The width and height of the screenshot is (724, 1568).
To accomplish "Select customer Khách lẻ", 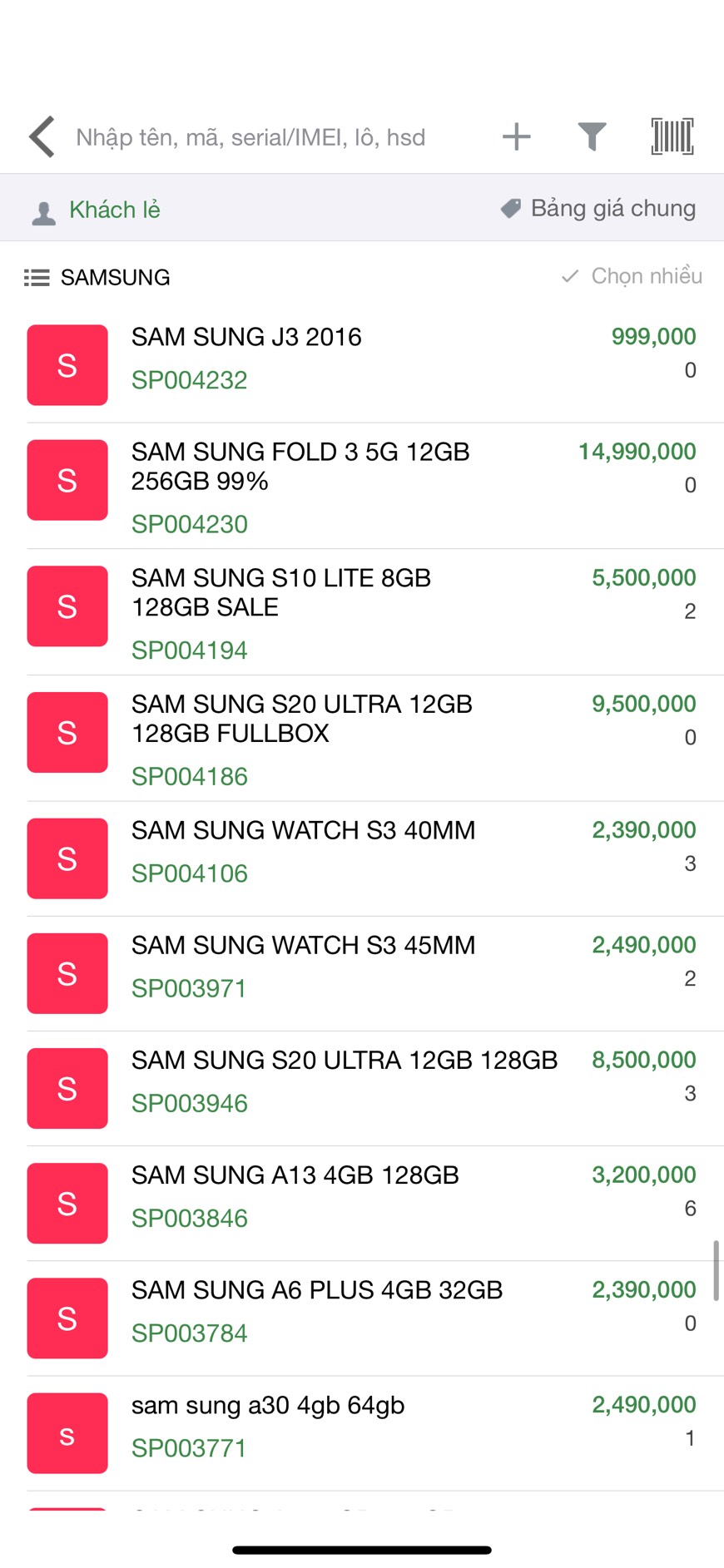I will pyautogui.click(x=96, y=210).
